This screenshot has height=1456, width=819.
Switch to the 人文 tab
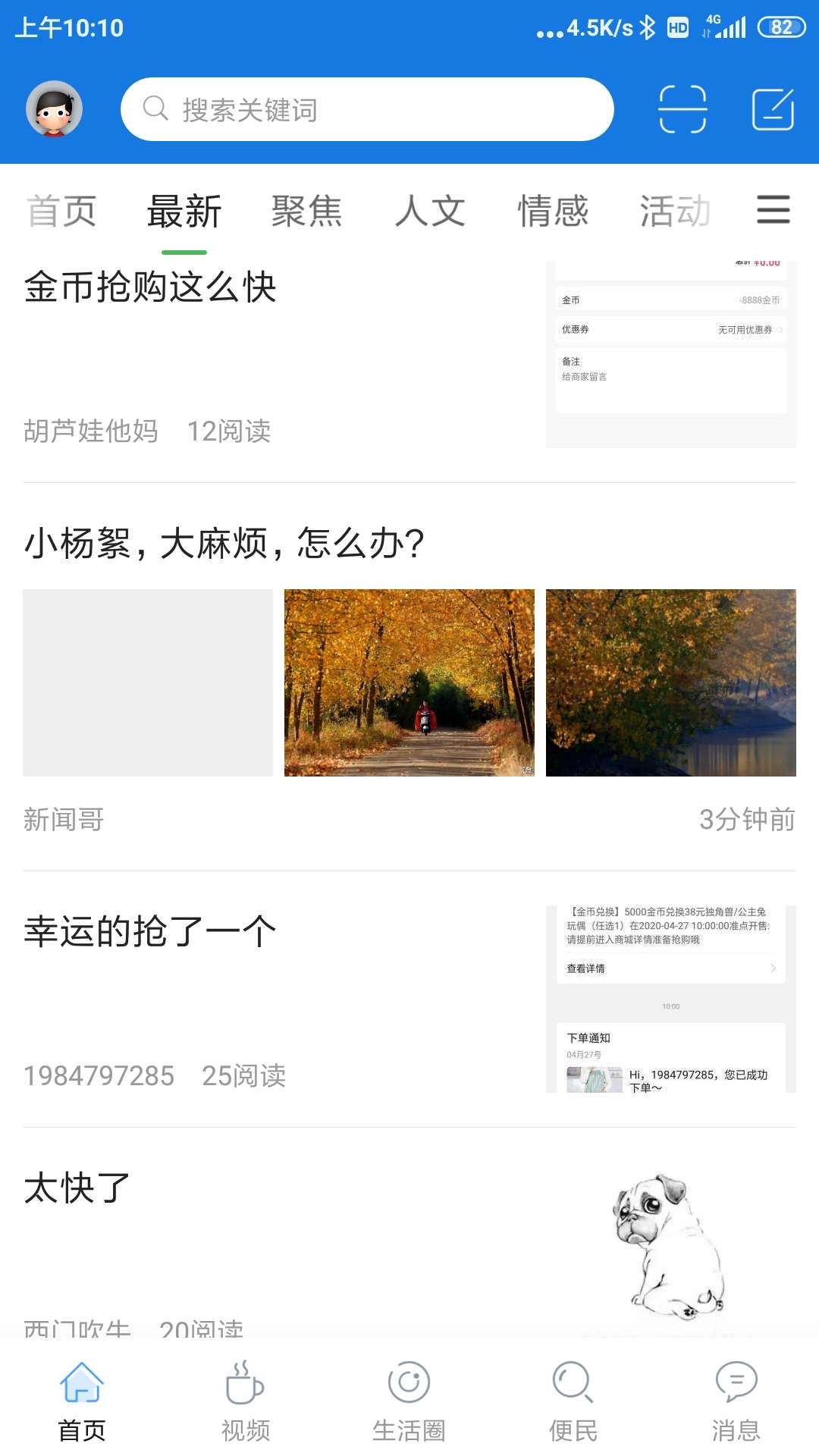430,211
